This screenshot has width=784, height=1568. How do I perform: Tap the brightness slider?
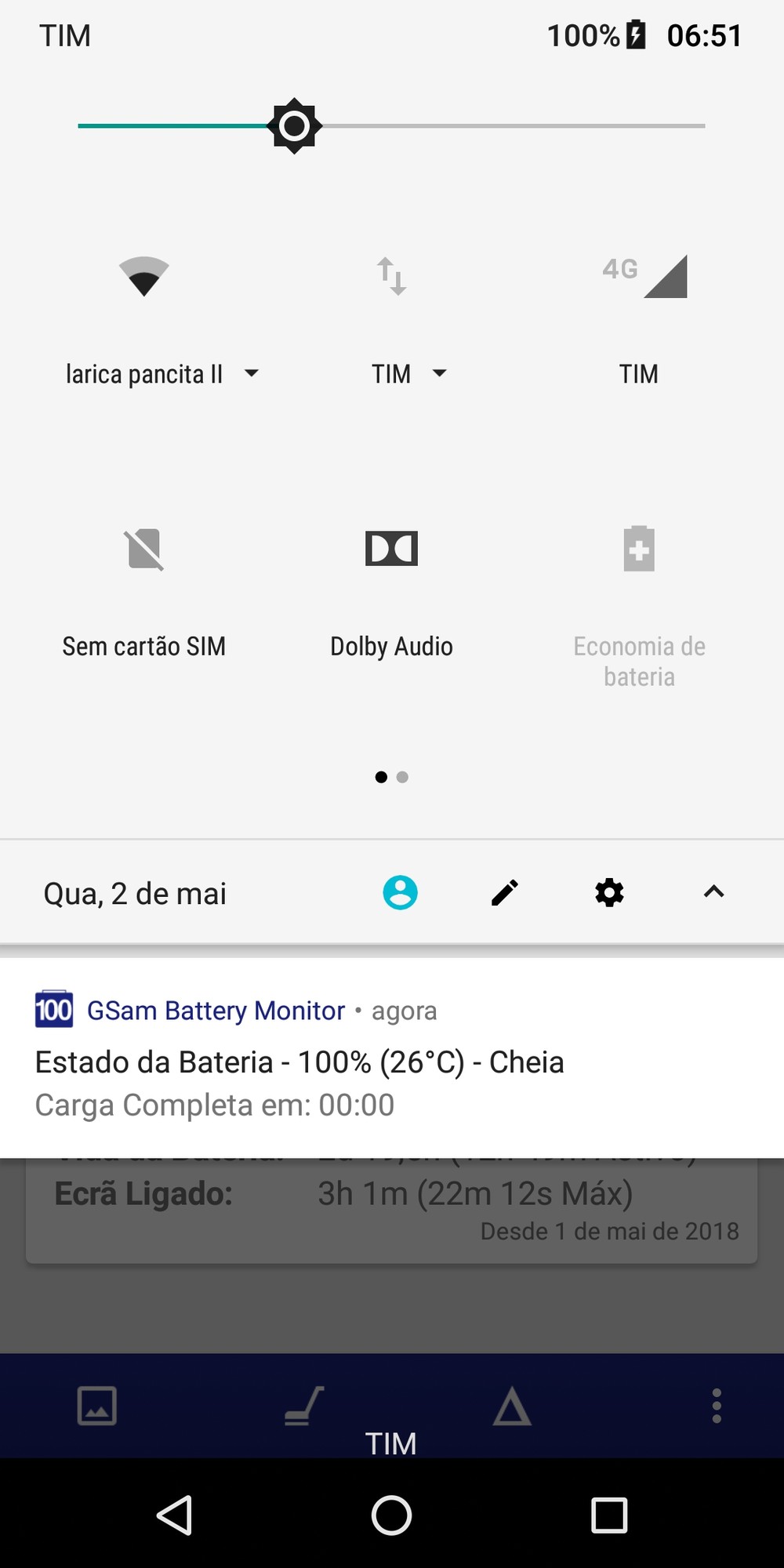point(392,125)
